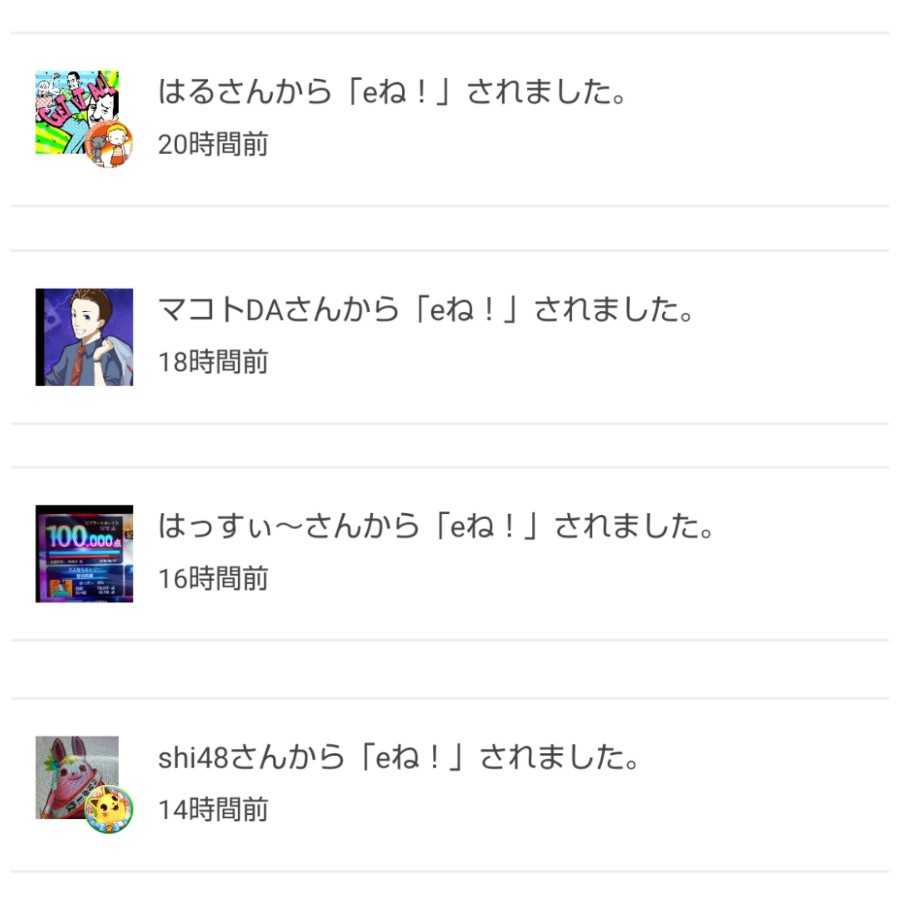This screenshot has height=900, width=900.
Task: Open the notification from マコトDAさん
Action: click(x=426, y=310)
